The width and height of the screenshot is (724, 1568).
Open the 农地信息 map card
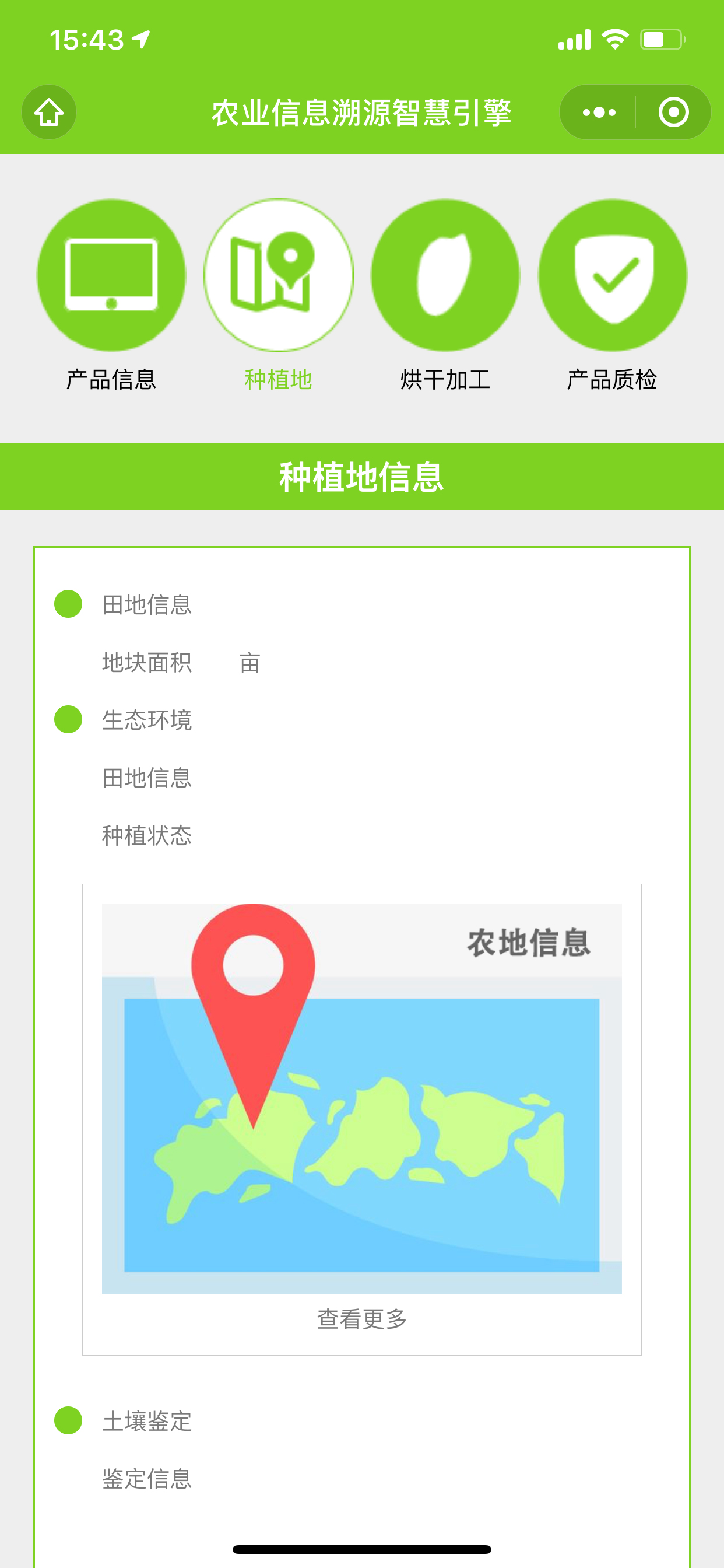tap(361, 1098)
